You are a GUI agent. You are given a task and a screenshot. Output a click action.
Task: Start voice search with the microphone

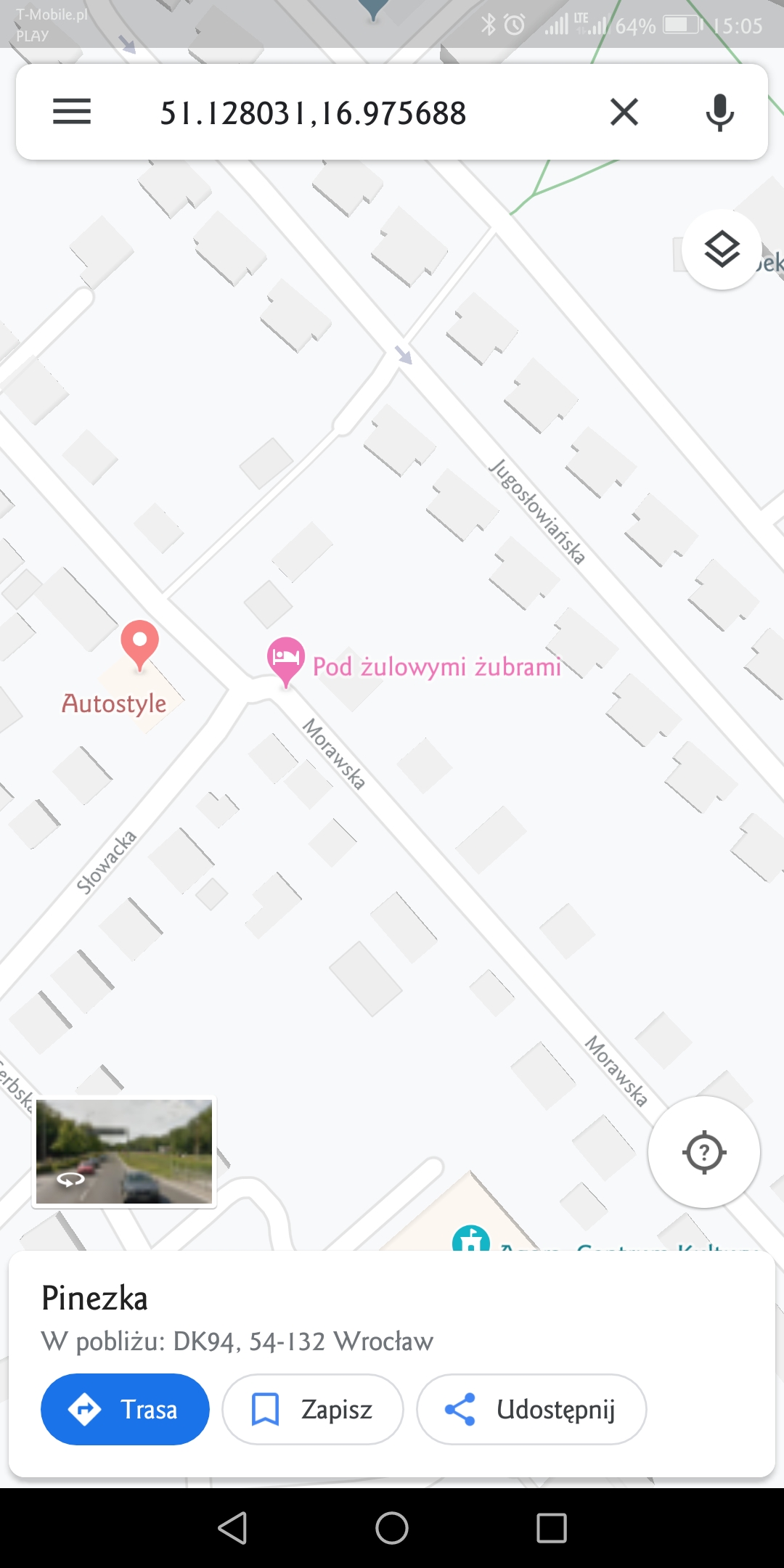pyautogui.click(x=719, y=113)
